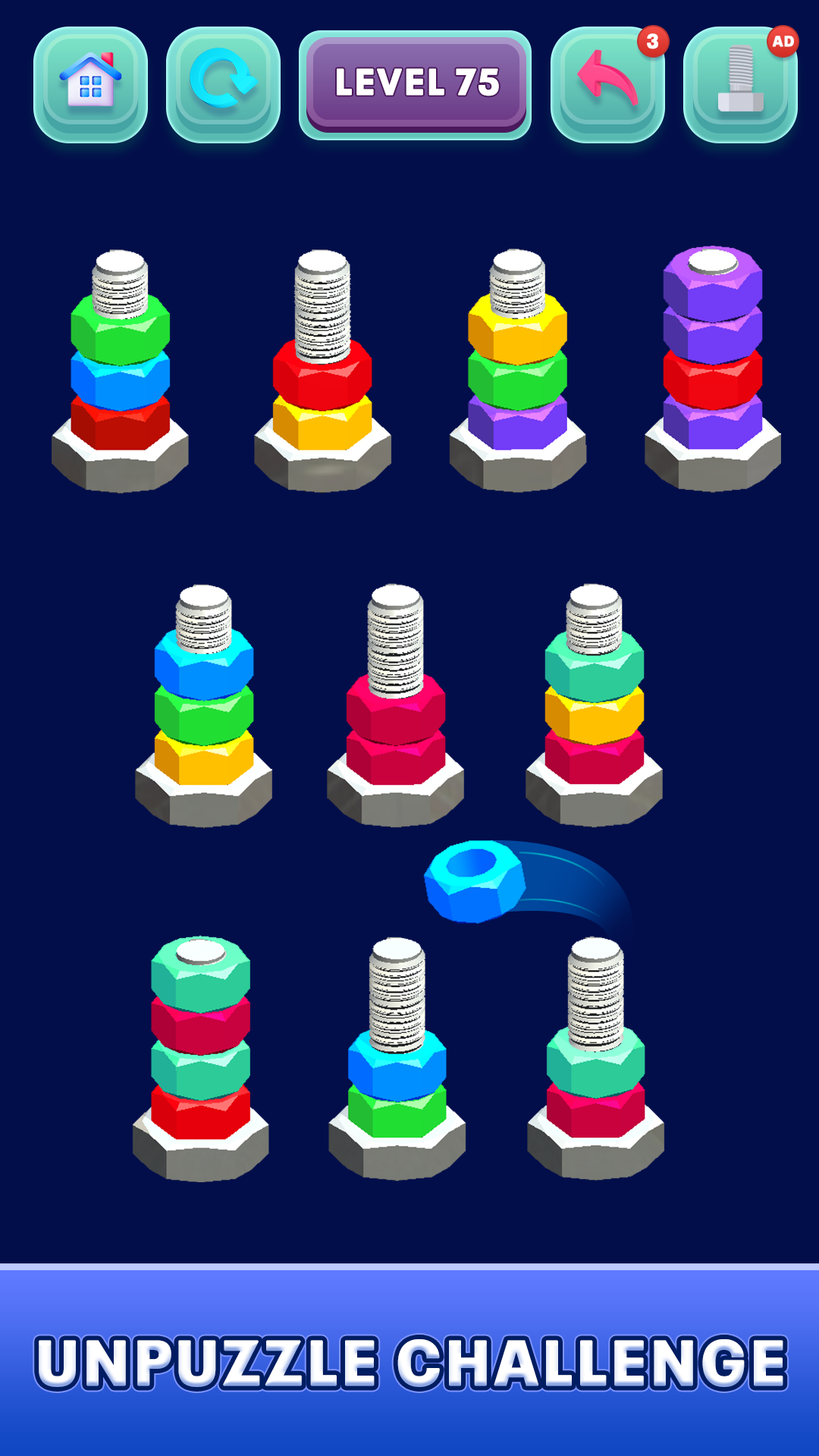Pick the bolt with yellow, green, purple nuts
Viewport: 819px width, 1456px height.
517,372
